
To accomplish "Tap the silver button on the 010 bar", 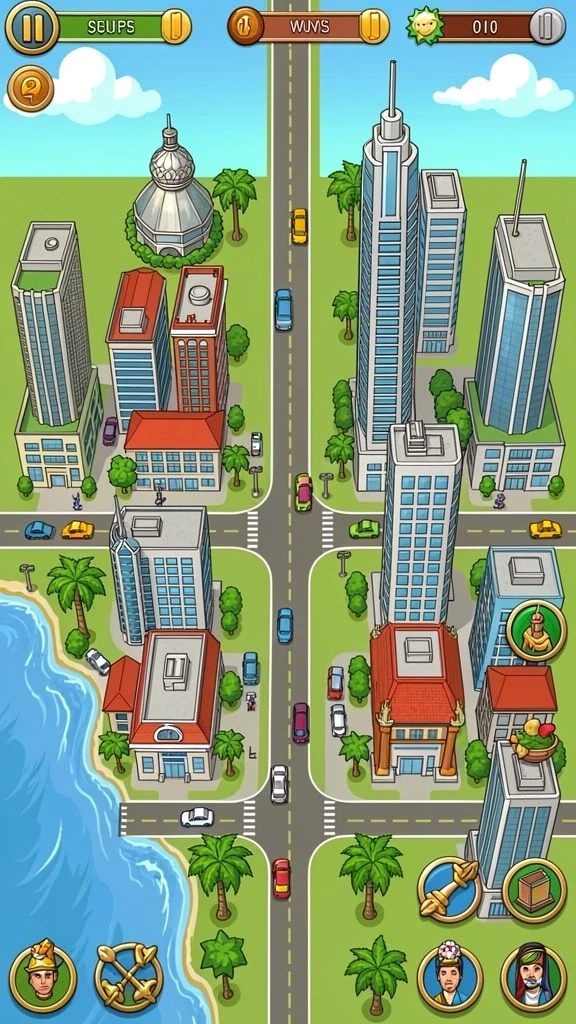I will point(547,27).
